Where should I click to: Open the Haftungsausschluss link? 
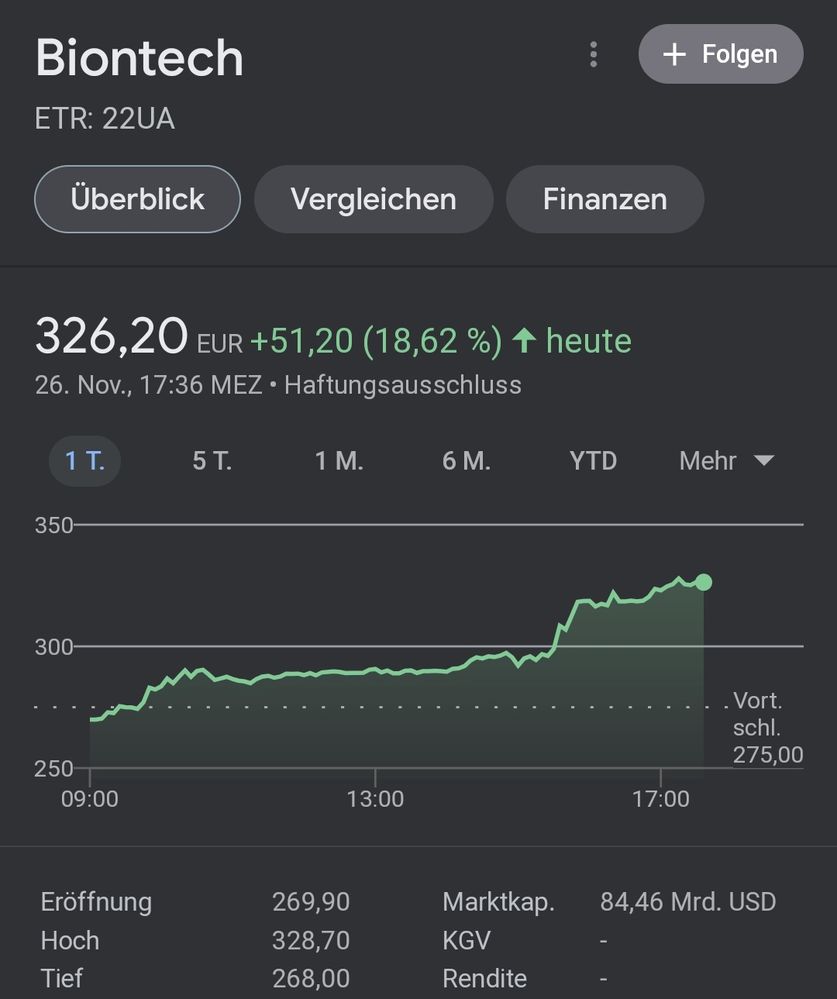[x=402, y=385]
